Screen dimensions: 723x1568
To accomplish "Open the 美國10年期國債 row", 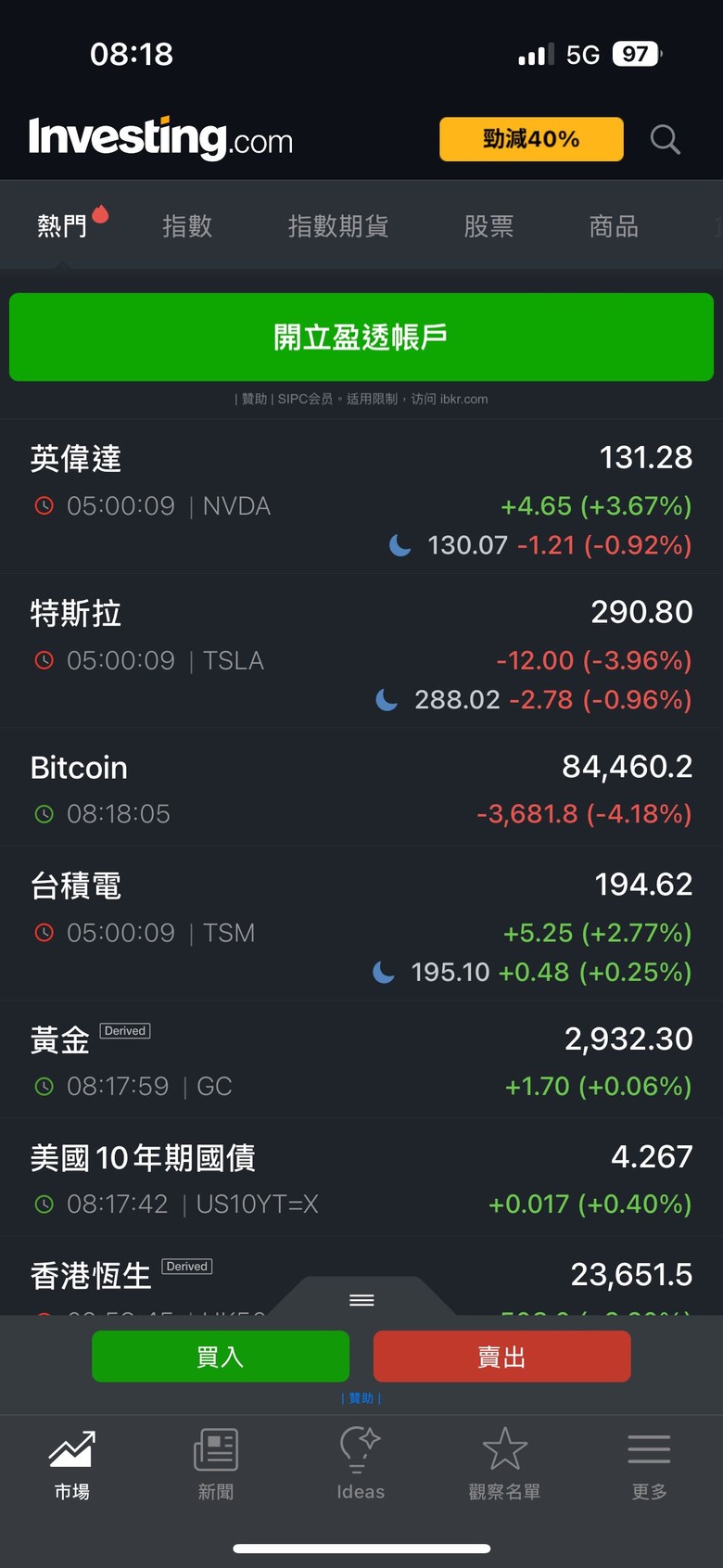I will [x=361, y=1178].
